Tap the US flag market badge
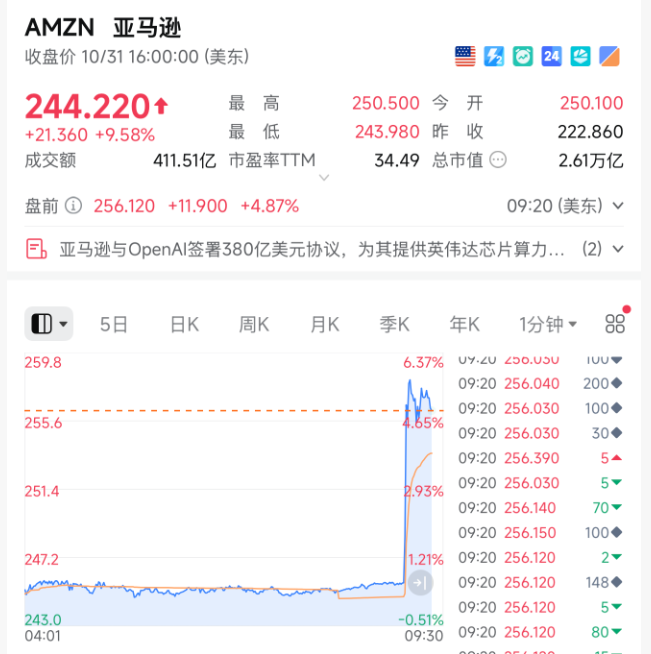The height and width of the screenshot is (654, 651). pyautogui.click(x=465, y=57)
